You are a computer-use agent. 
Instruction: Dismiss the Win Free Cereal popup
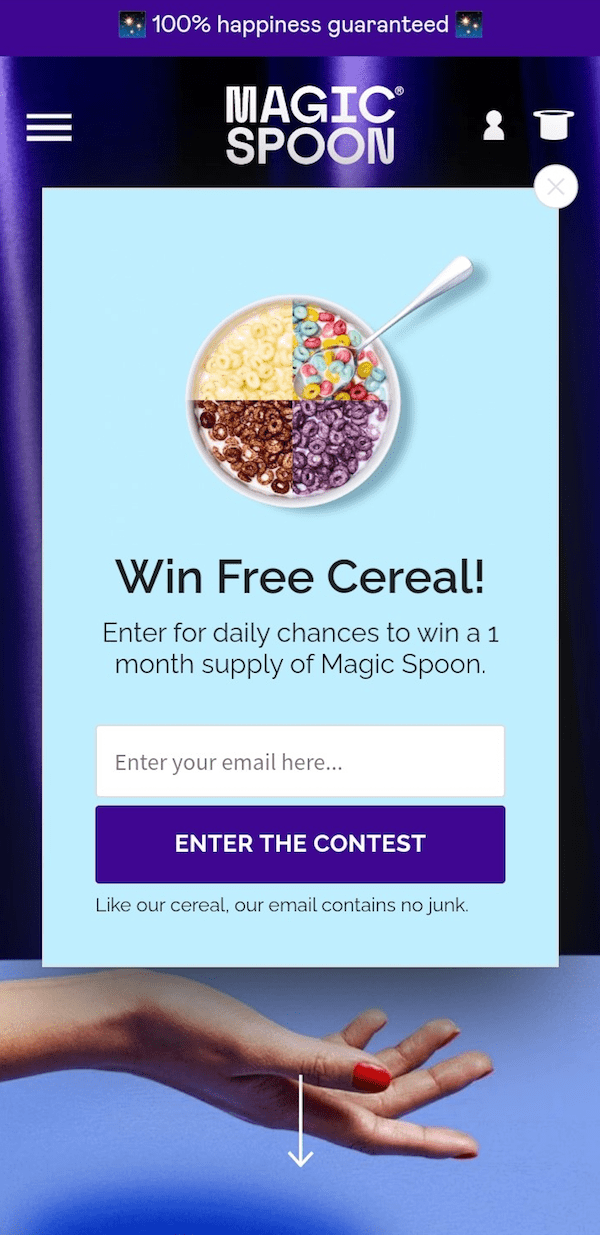coord(556,186)
